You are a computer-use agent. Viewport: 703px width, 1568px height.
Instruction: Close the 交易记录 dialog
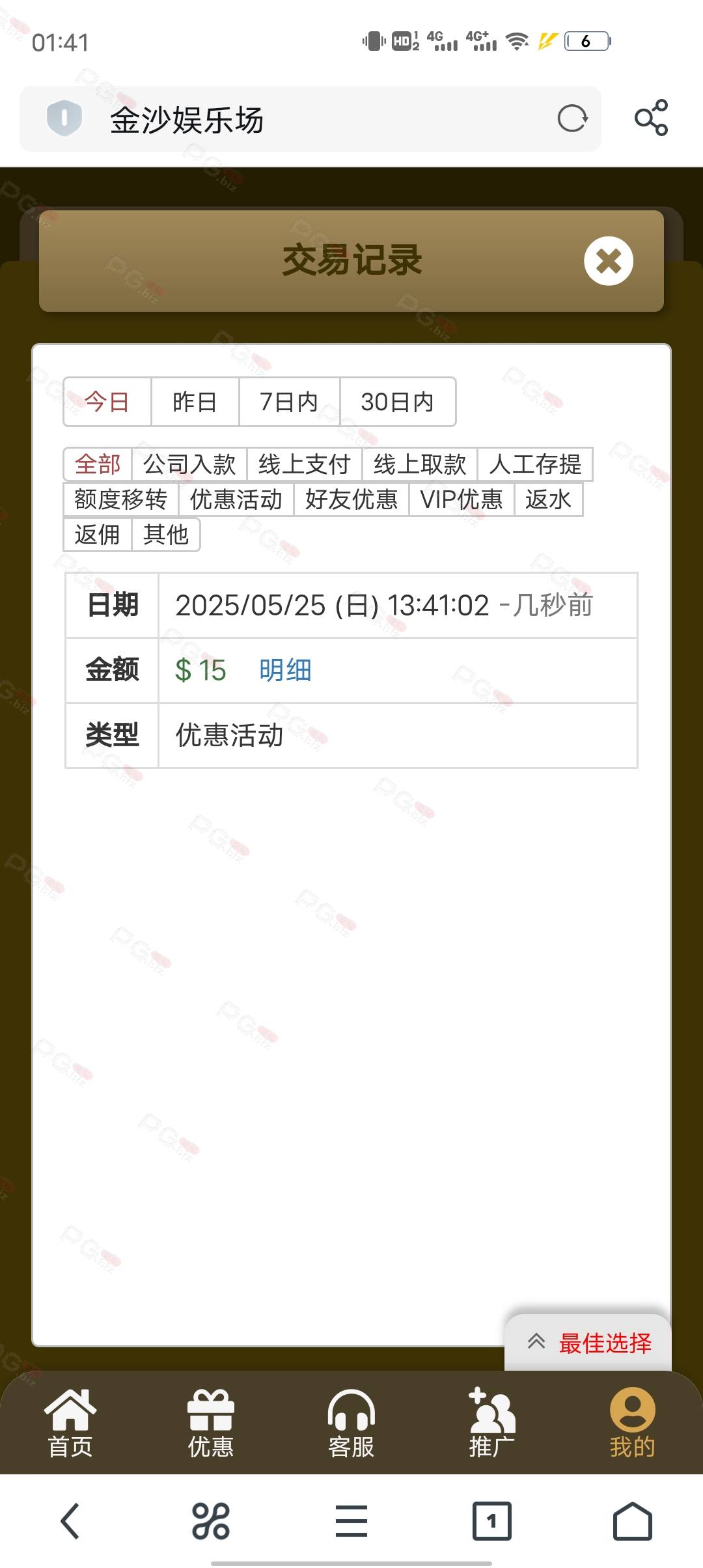609,261
